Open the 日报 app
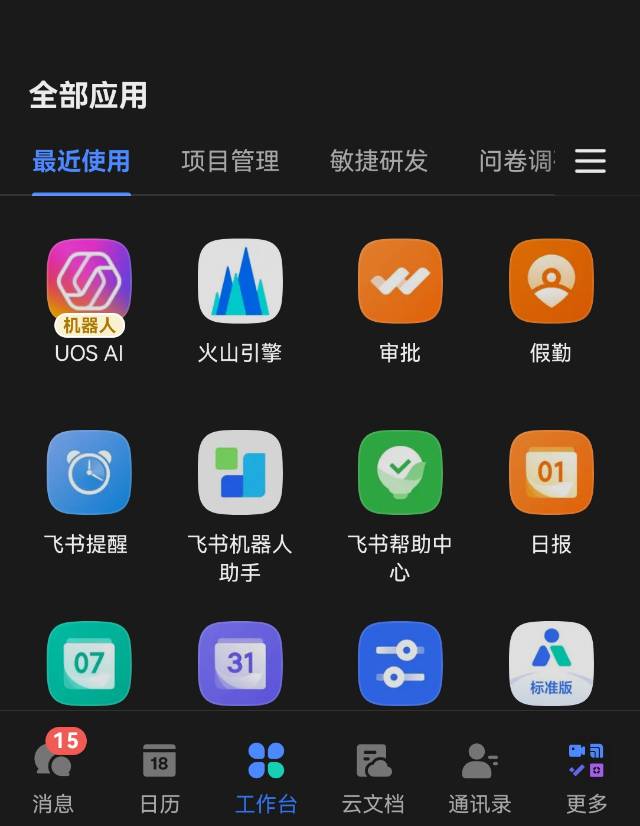640x826 pixels. coord(551,473)
